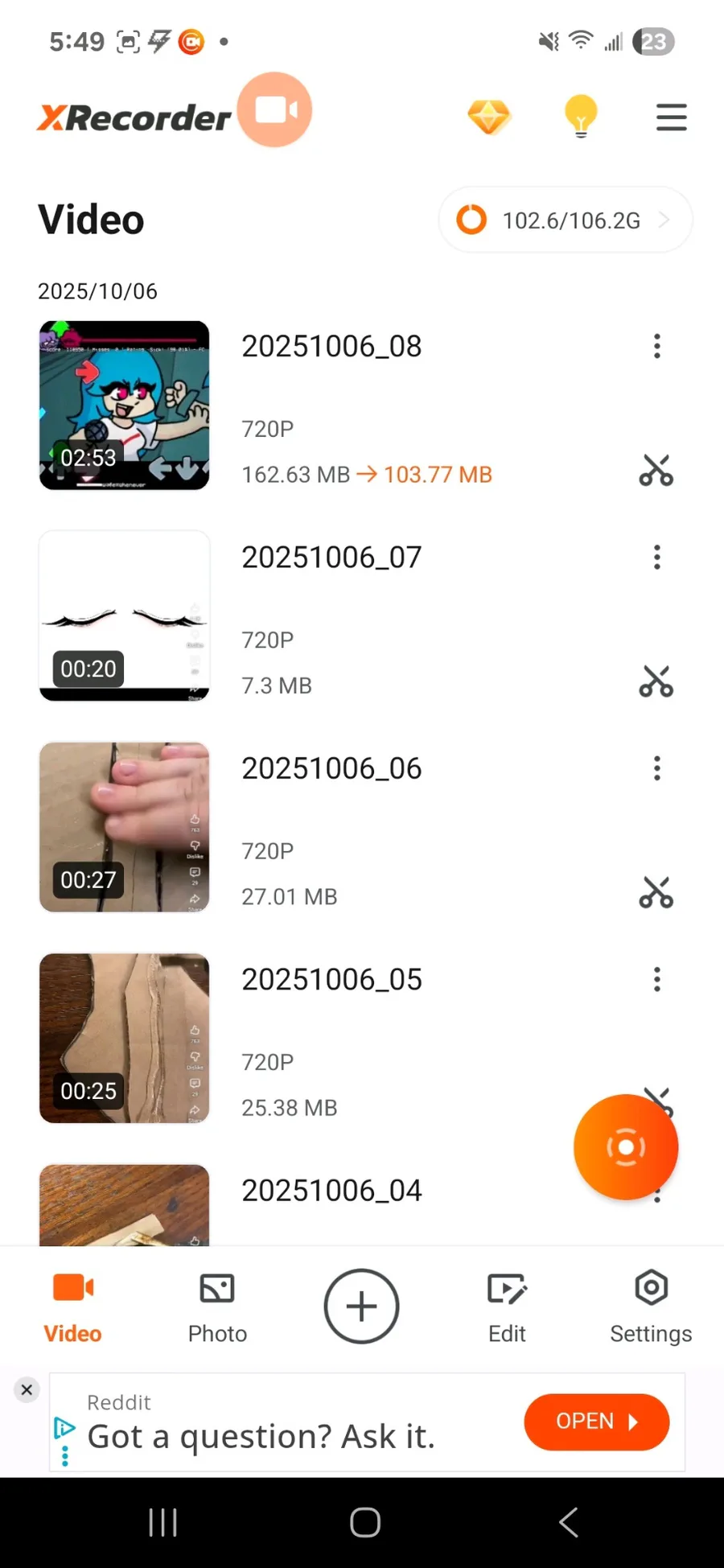Image resolution: width=724 pixels, height=1568 pixels.
Task: Open more options for 20251006_05
Action: click(657, 979)
